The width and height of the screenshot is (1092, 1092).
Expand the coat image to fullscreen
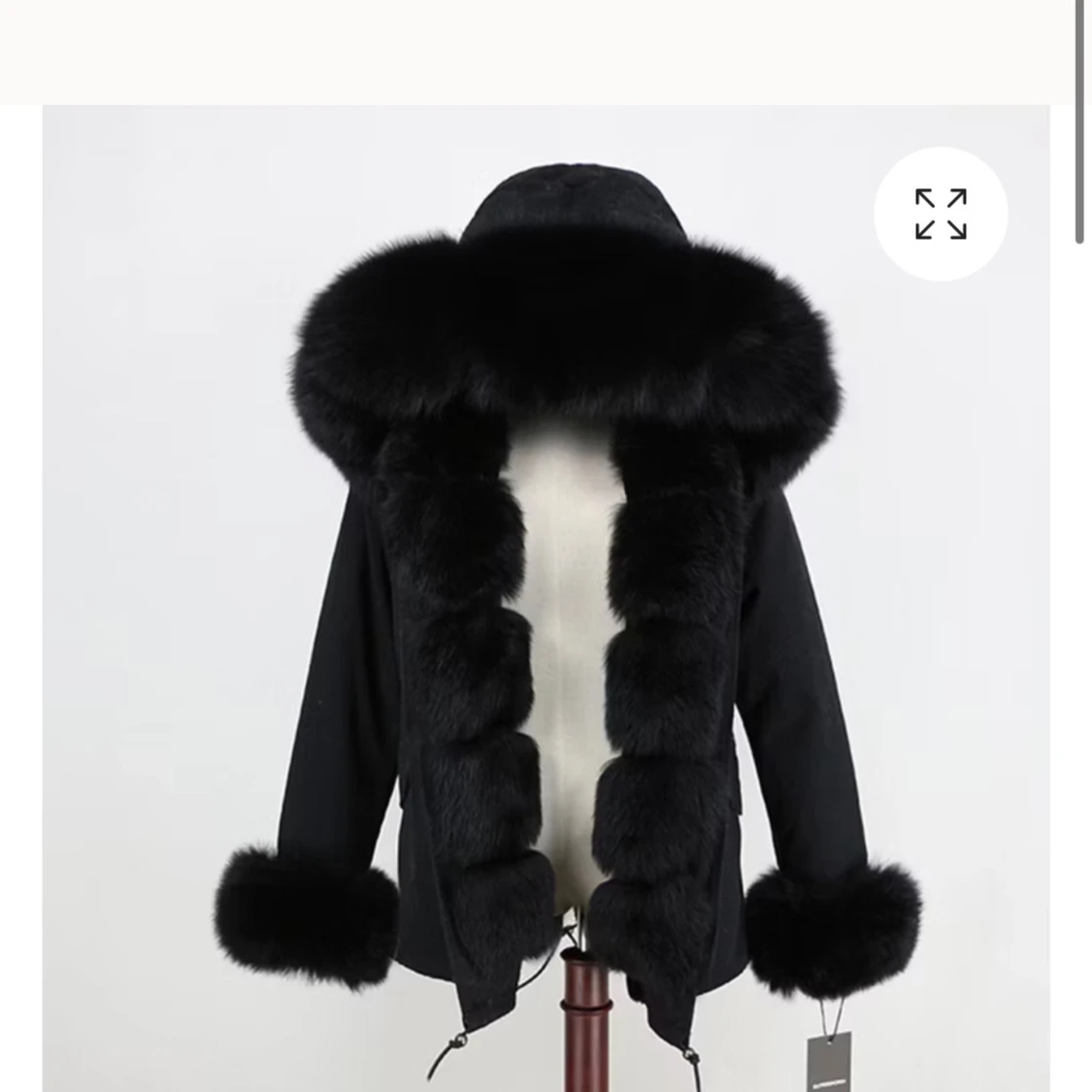(x=940, y=214)
